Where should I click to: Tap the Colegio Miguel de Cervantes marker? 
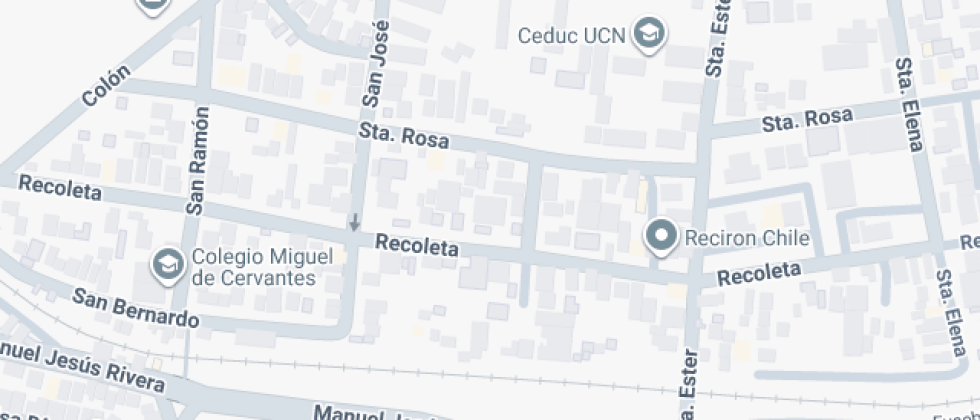click(166, 265)
